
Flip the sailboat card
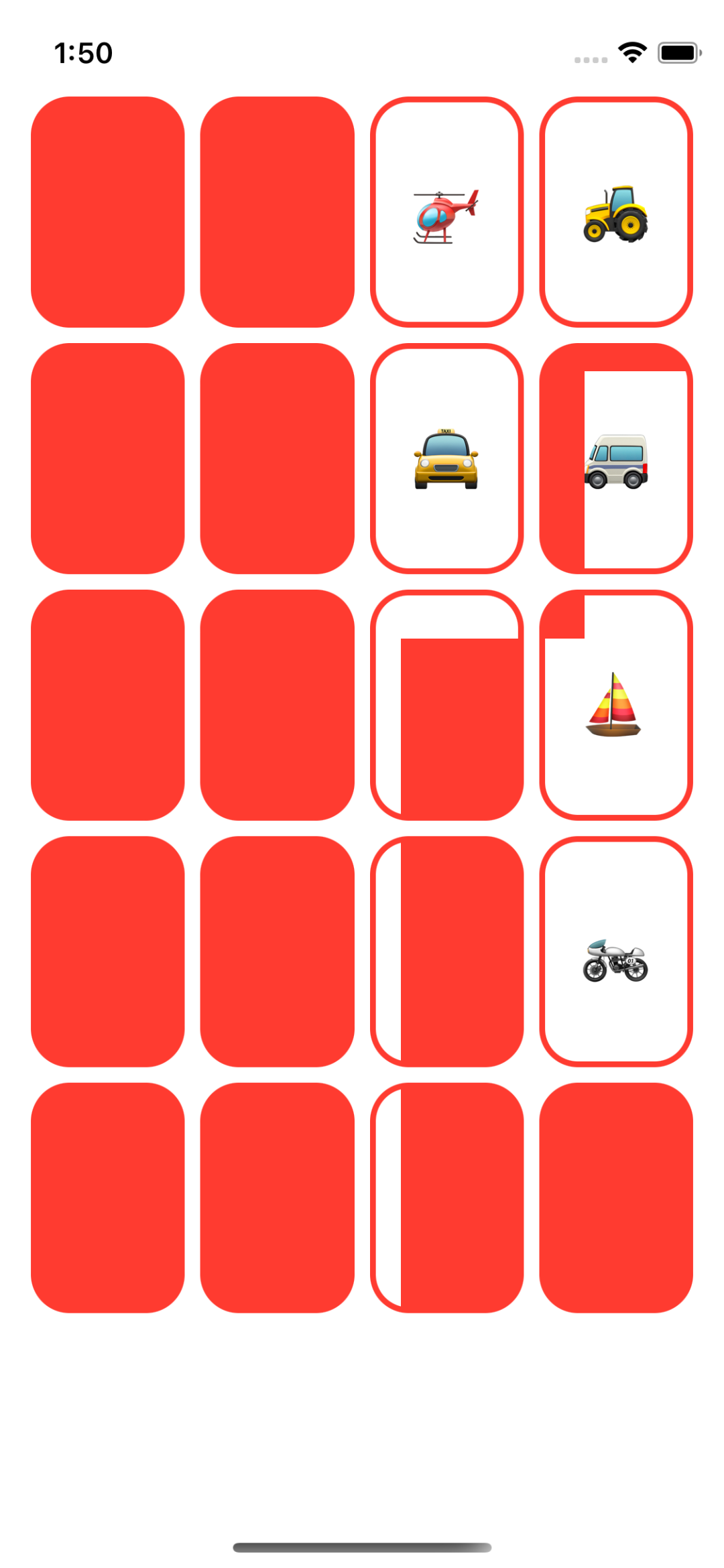pyautogui.click(x=616, y=705)
